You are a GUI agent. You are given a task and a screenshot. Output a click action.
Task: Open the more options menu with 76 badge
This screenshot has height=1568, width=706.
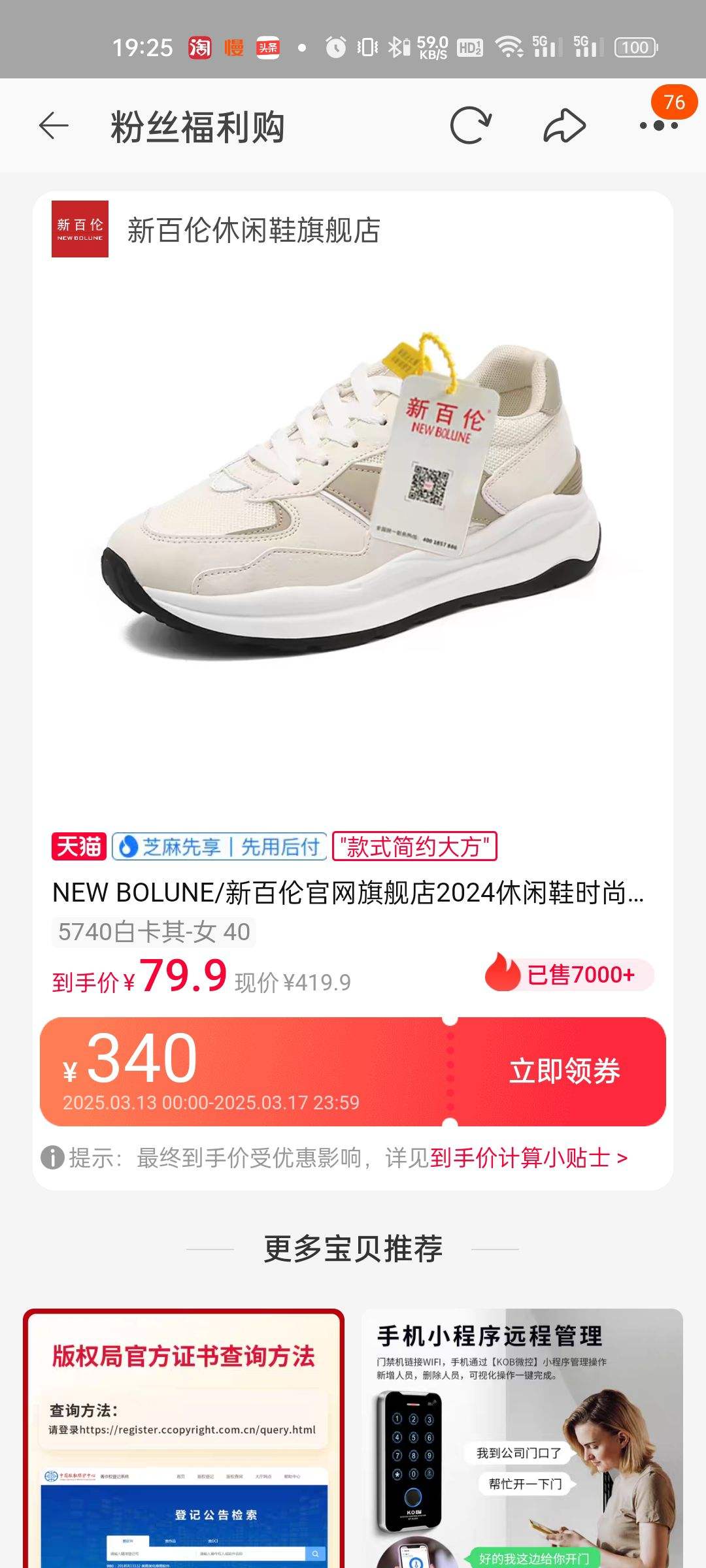click(657, 126)
